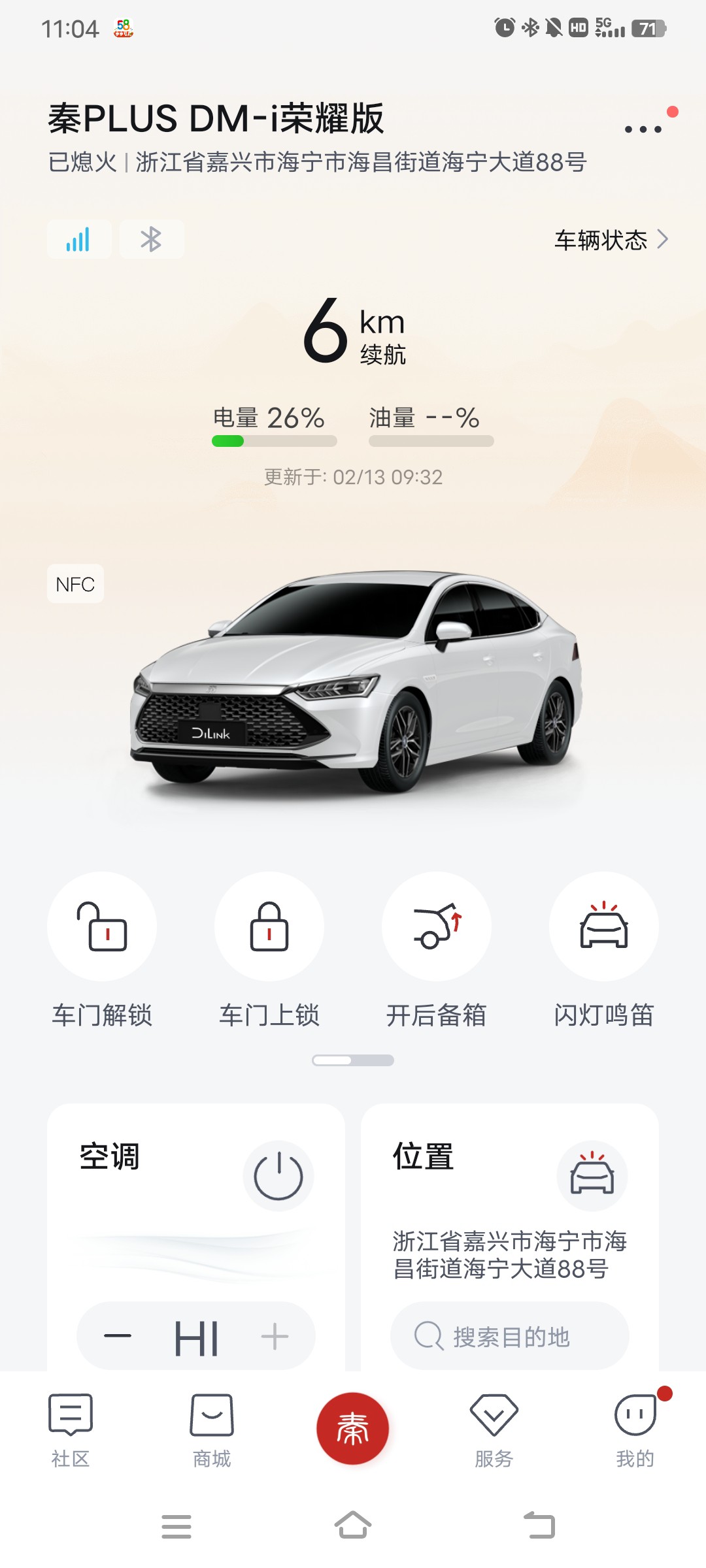Switch to the 服务 tab
The image size is (706, 1568).
tap(494, 1431)
